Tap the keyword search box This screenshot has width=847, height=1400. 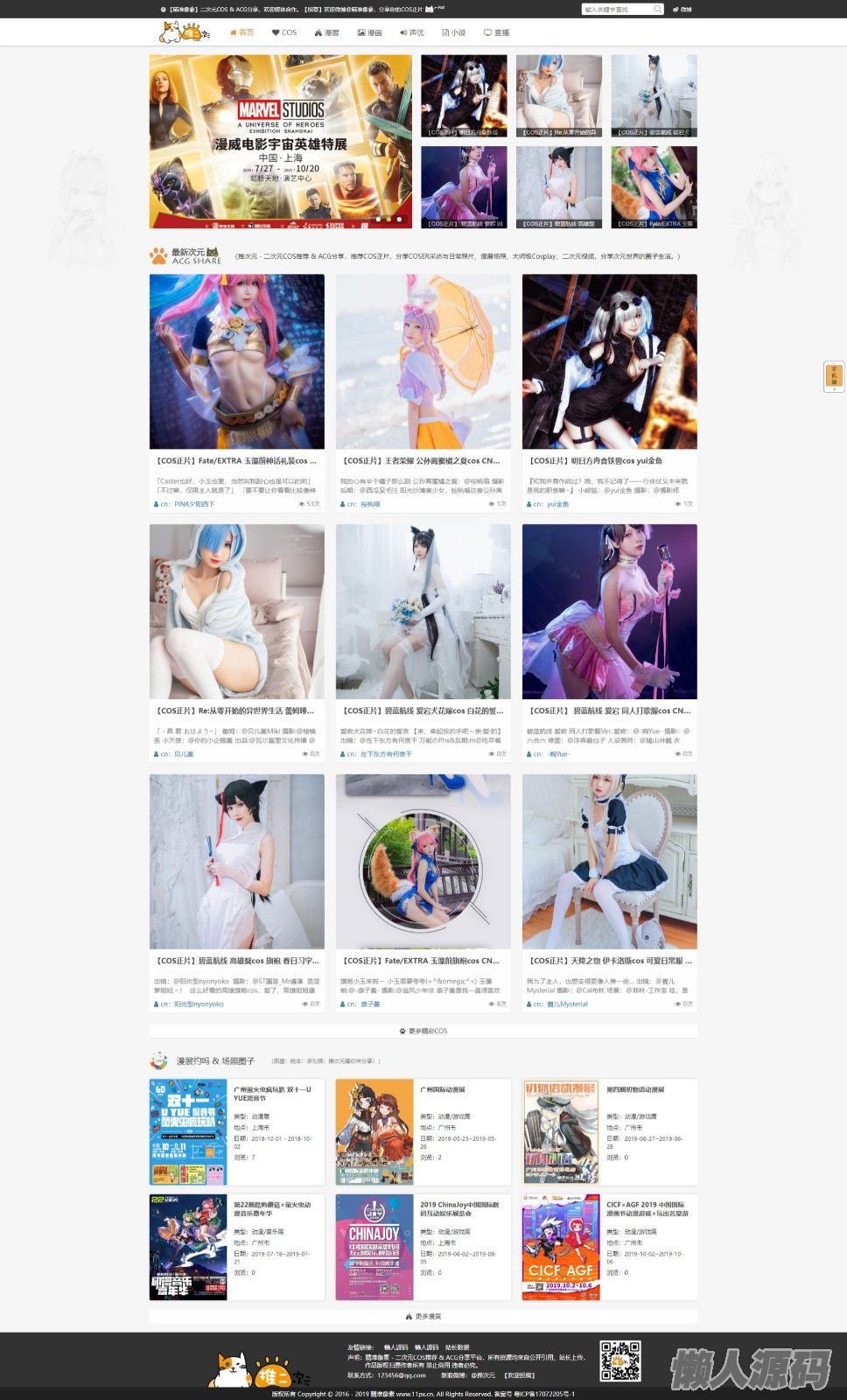pos(616,9)
